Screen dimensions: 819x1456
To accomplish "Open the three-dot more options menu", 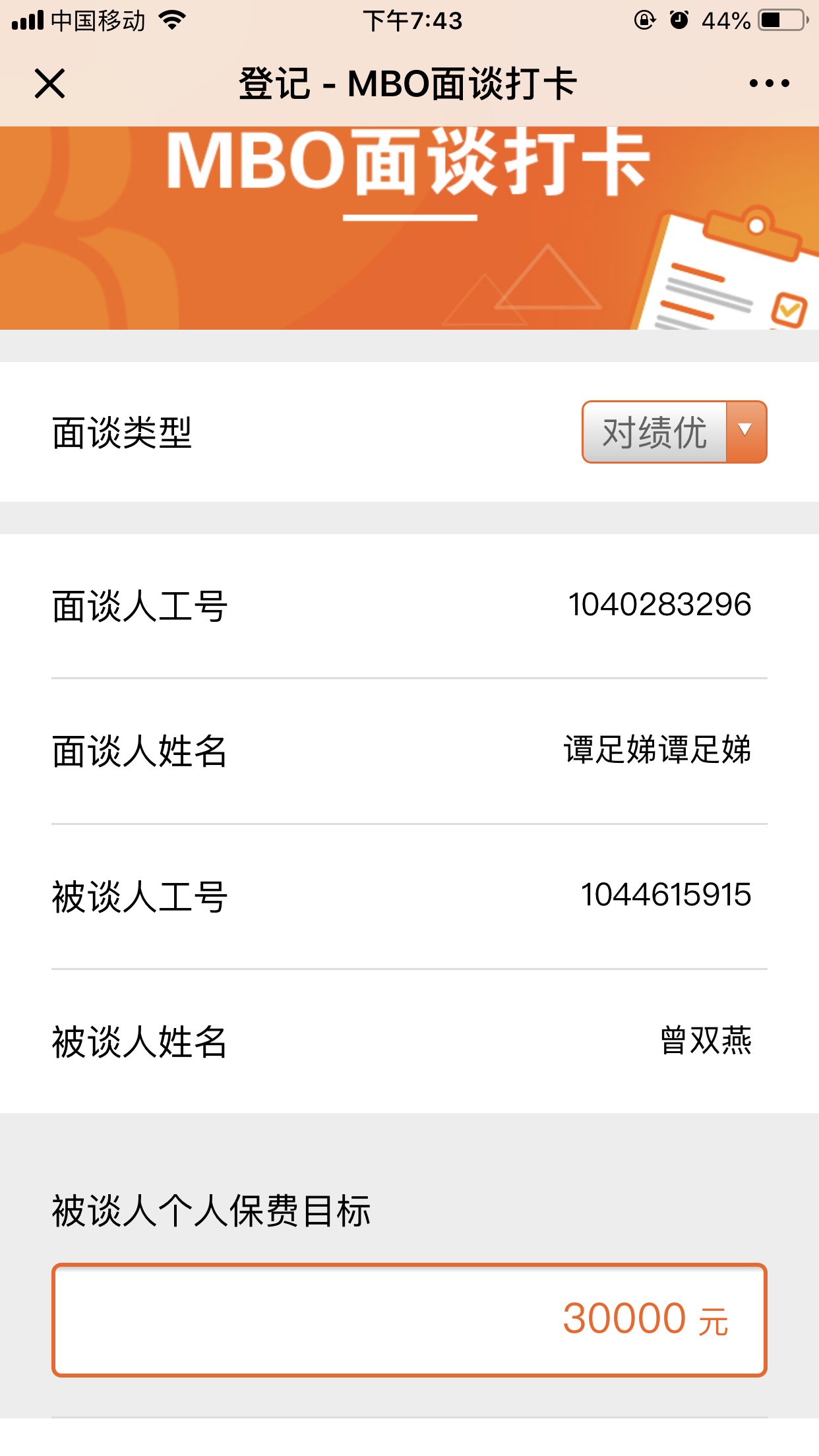I will tap(769, 84).
